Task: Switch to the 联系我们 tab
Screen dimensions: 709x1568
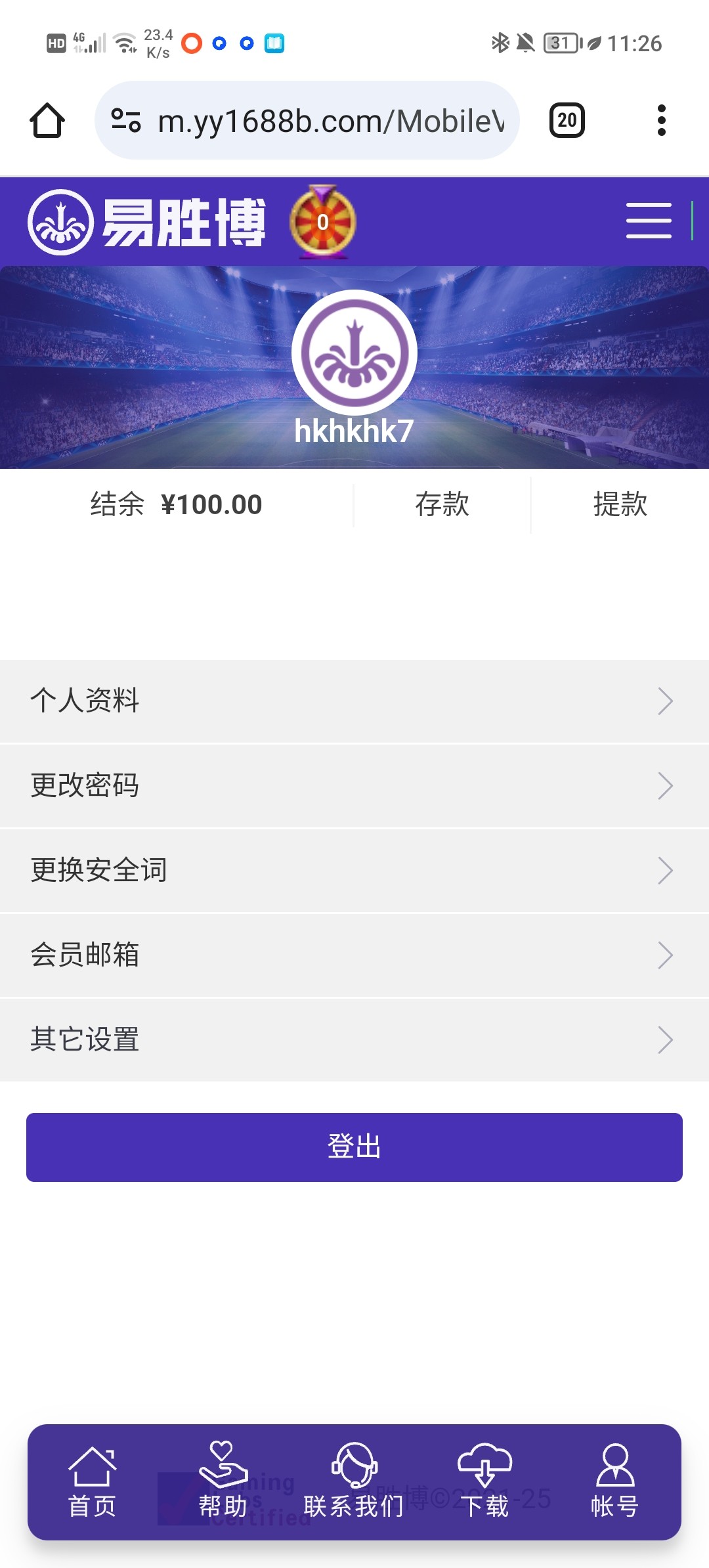Action: pos(354,1482)
